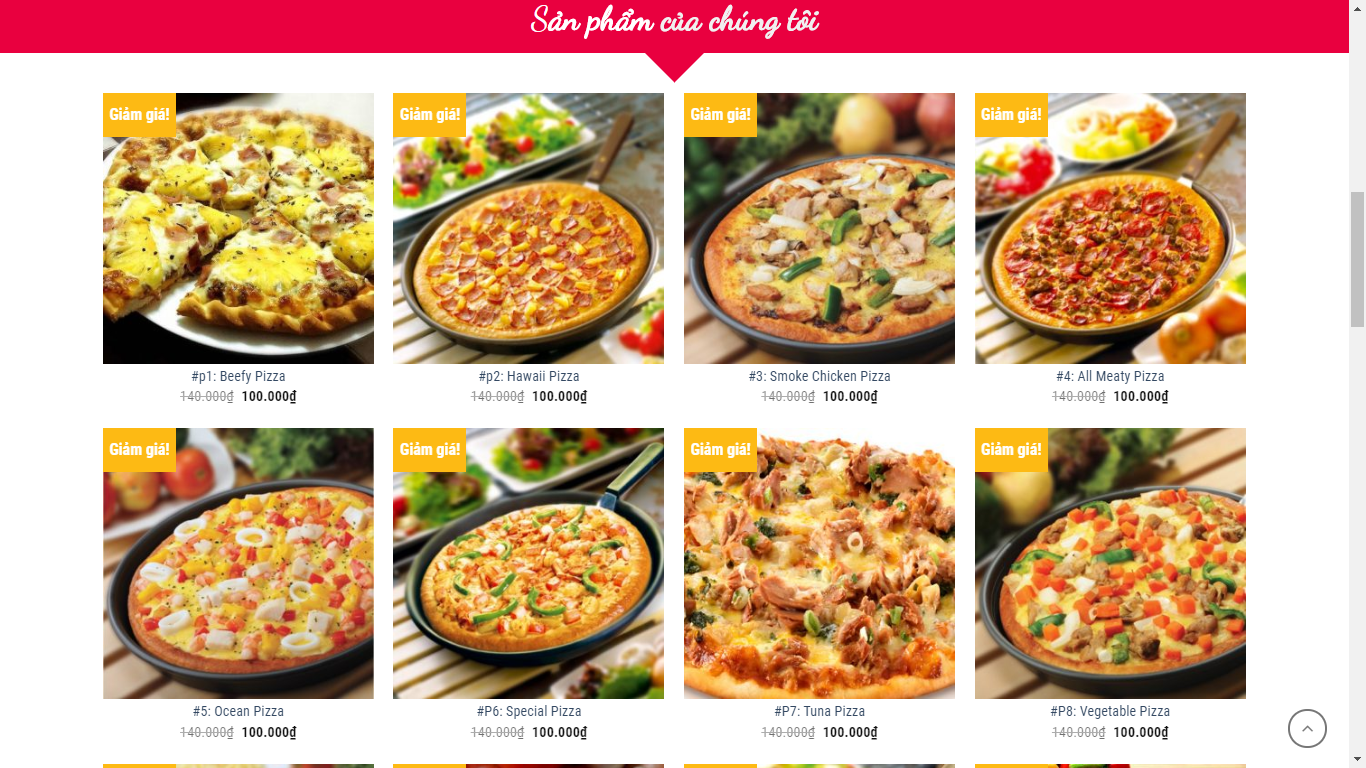Image resolution: width=1366 pixels, height=768 pixels.
Task: Tap the '#P7: Tuna Pizza' title link
Action: click(819, 711)
